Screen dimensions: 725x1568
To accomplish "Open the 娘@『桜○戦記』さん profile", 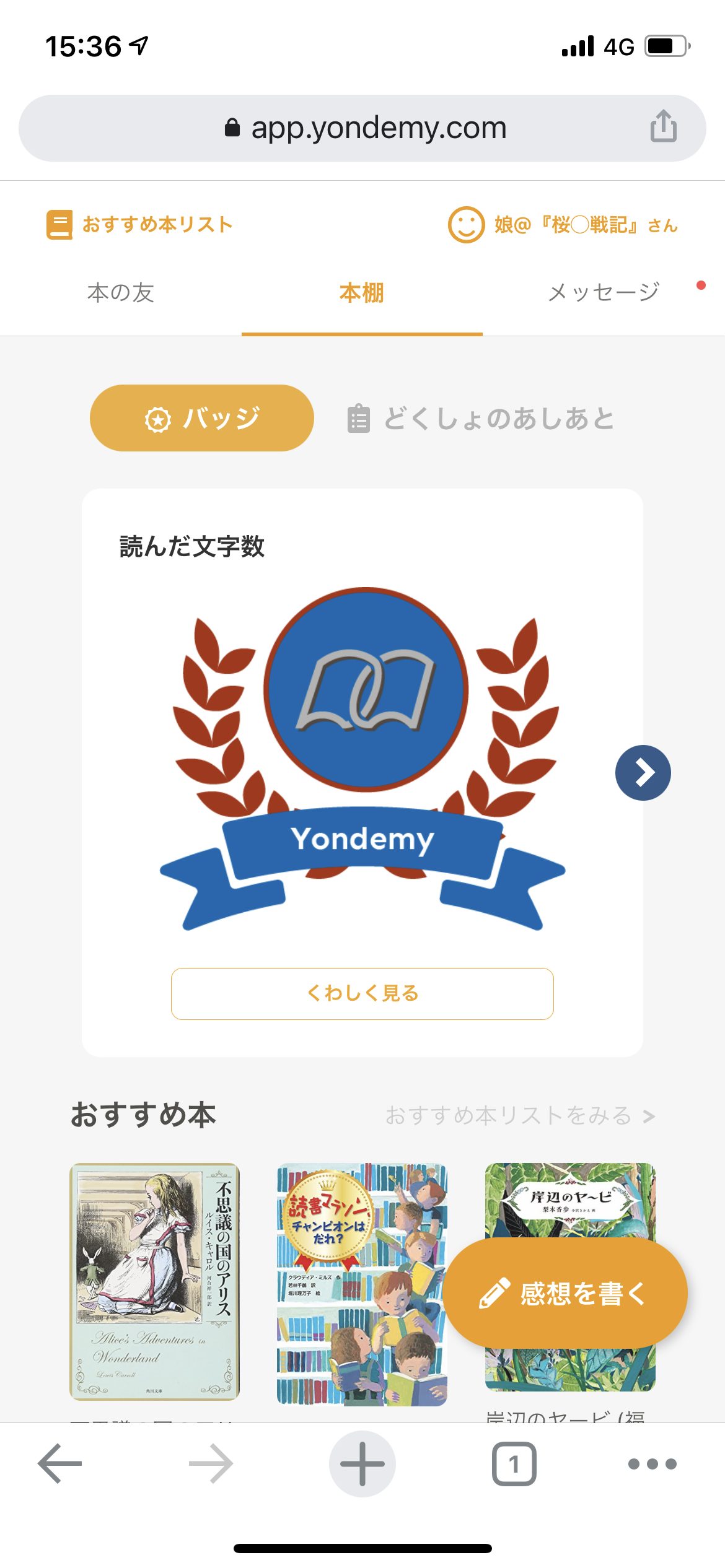I will [563, 225].
